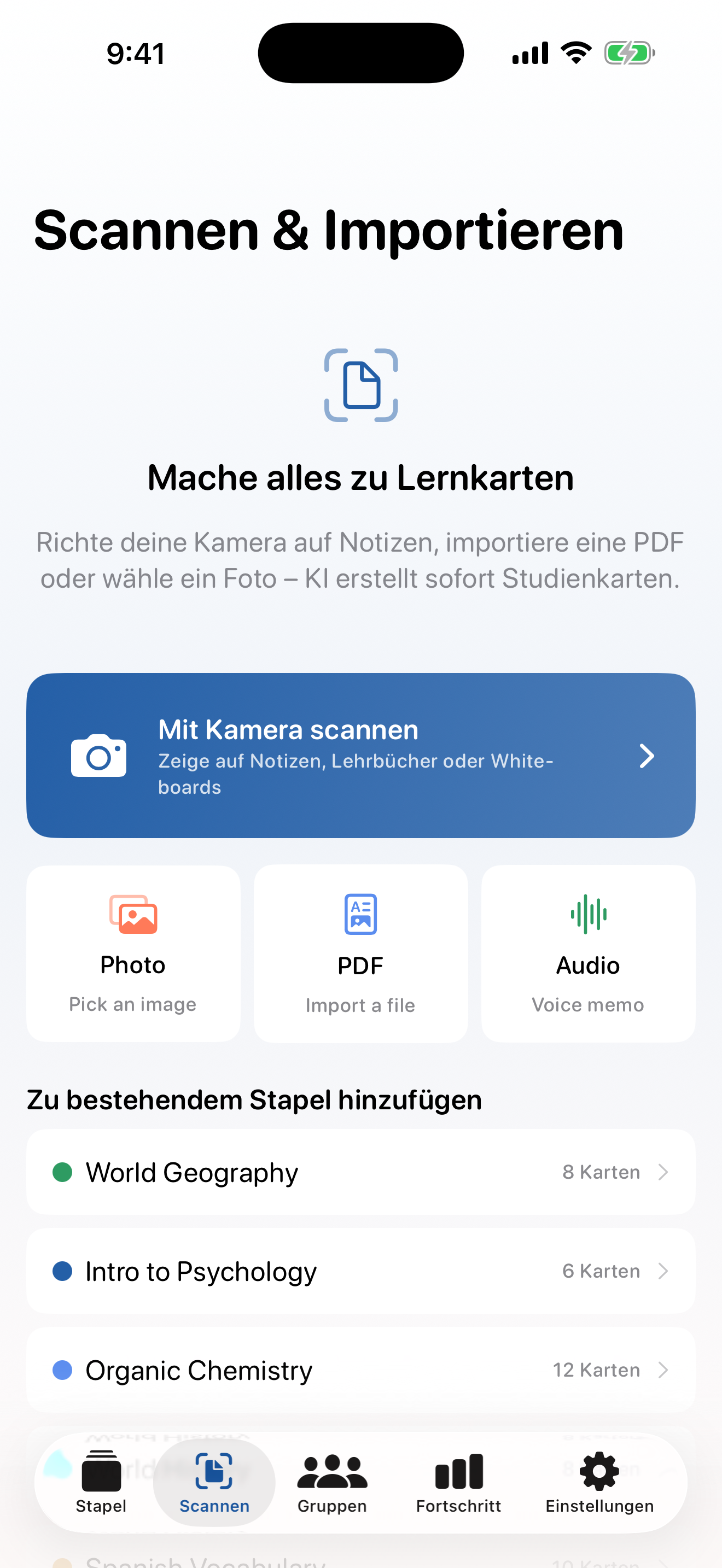The image size is (722, 1568).
Task: Select the green dot beside World Geography
Action: pyautogui.click(x=63, y=1172)
